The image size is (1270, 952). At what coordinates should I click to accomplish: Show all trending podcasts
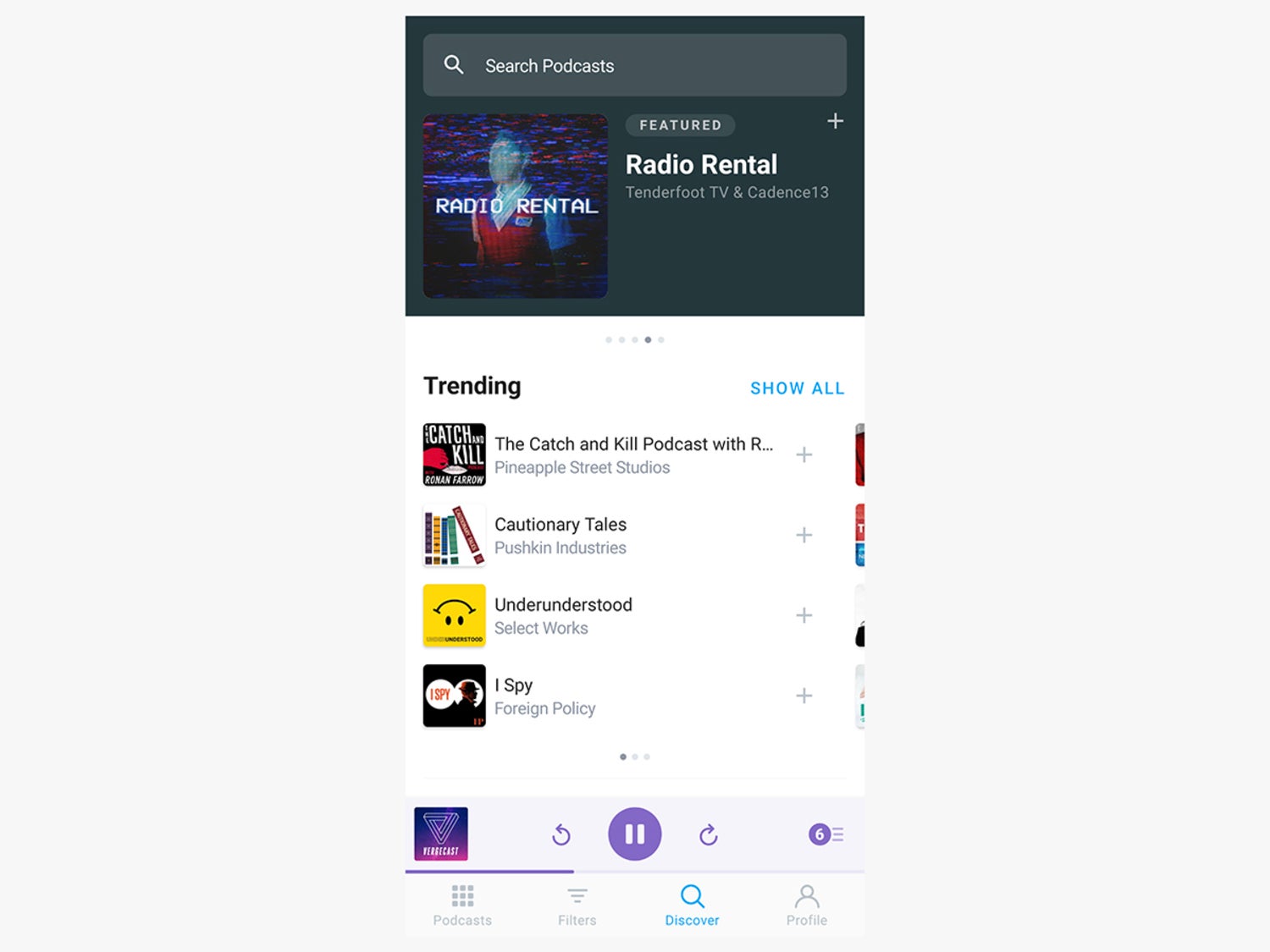point(797,388)
